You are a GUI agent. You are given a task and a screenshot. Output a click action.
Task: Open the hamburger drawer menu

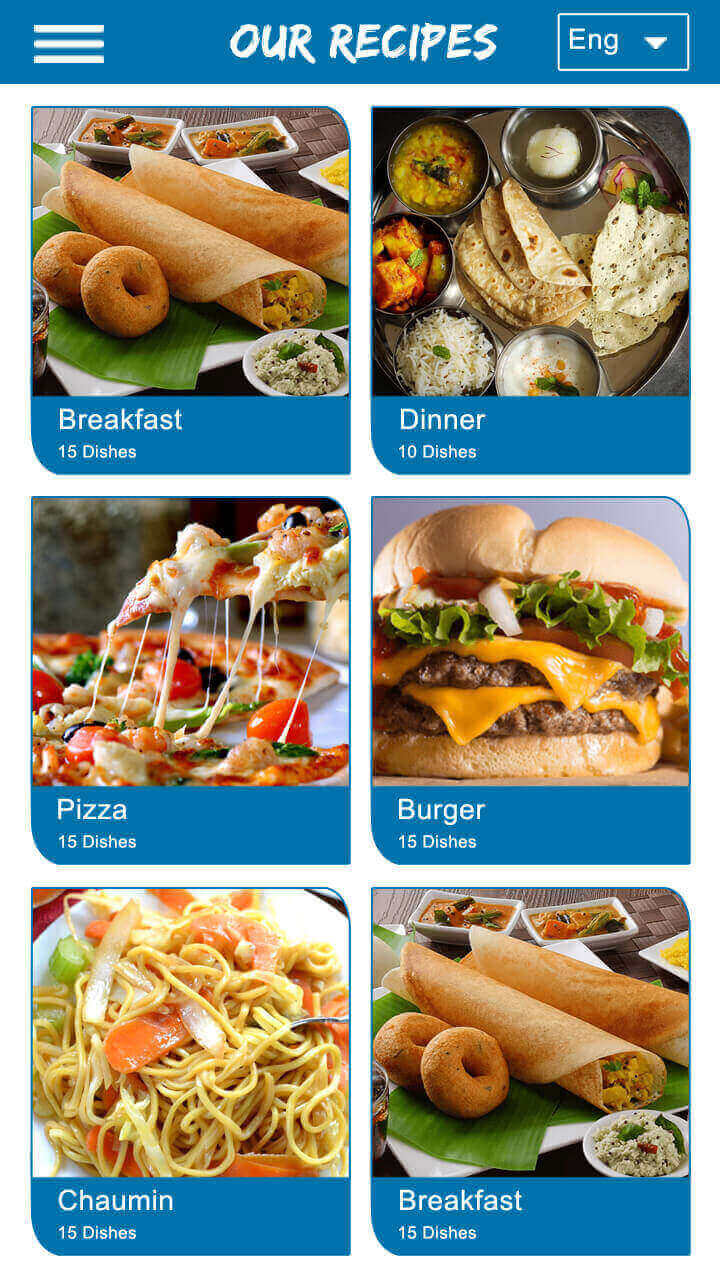(68, 43)
